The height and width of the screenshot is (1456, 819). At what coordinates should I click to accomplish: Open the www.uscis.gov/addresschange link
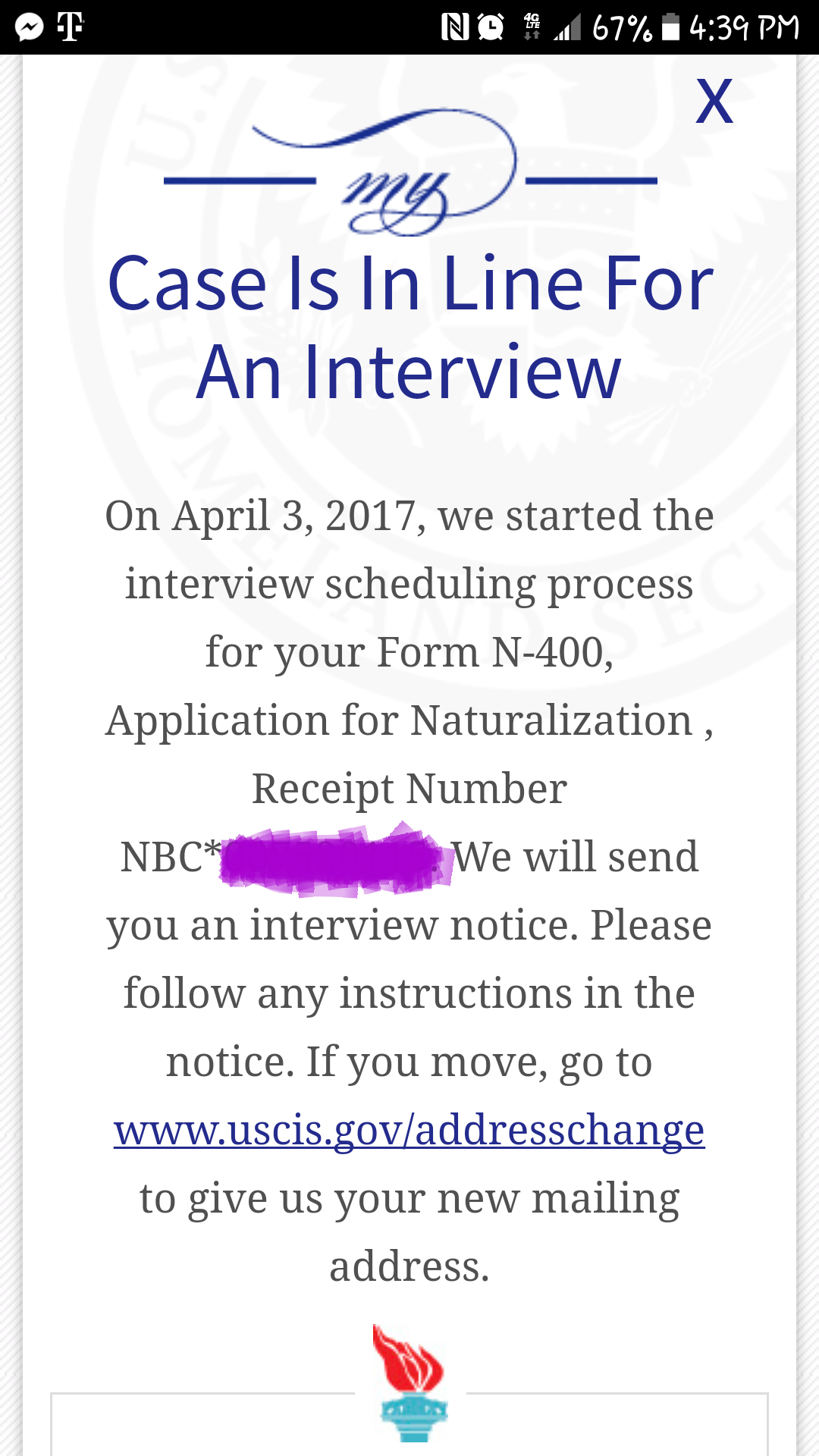coord(409,1131)
